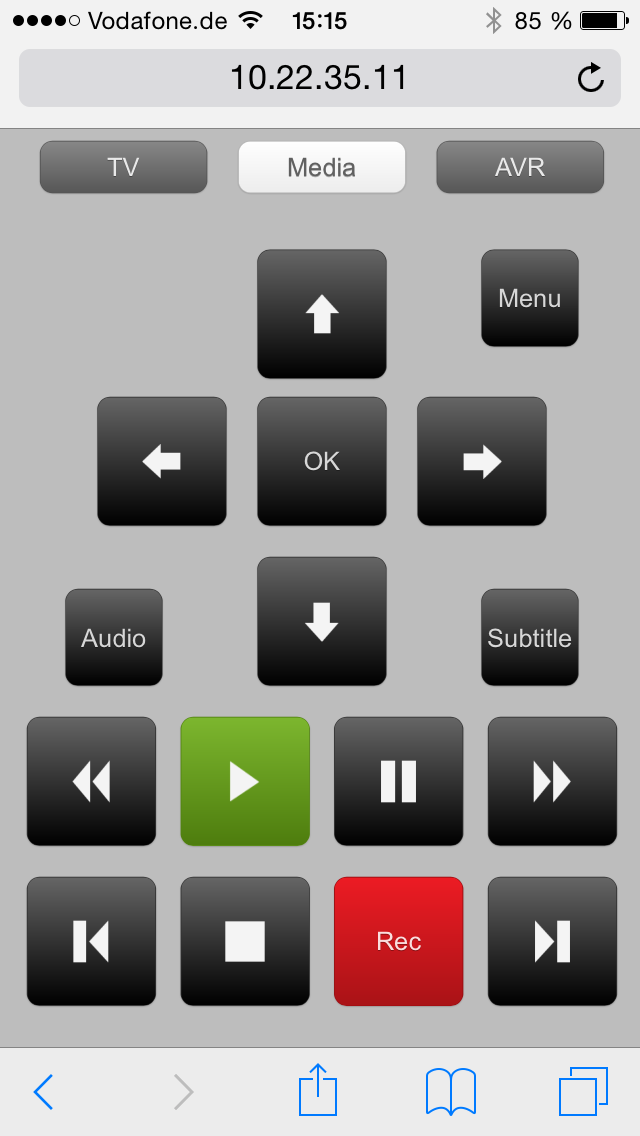
Task: Switch to the TV tab
Action: 123,167
